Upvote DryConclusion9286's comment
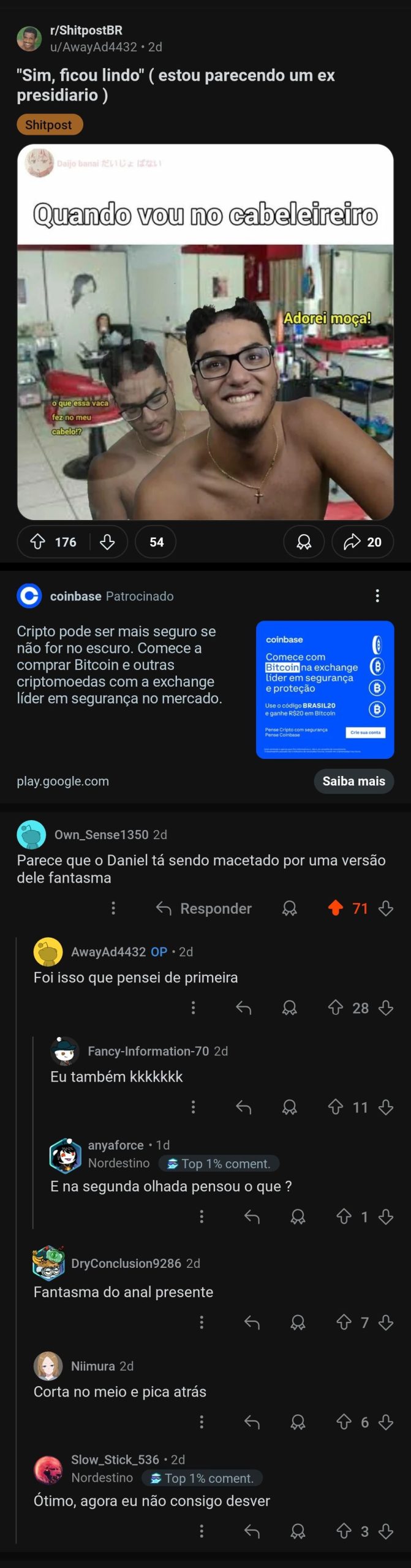 coord(344,1322)
